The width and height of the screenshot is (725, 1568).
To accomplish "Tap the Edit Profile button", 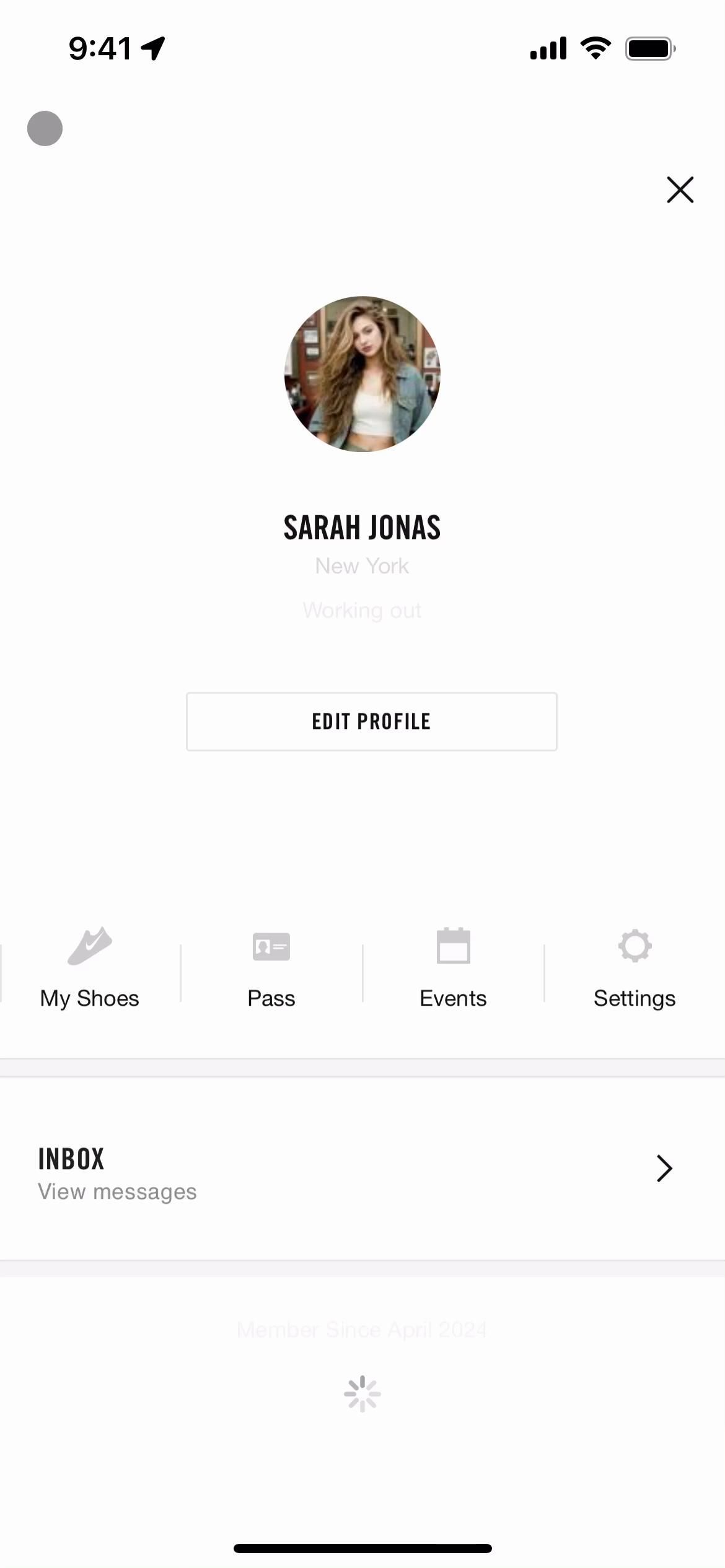I will tap(371, 721).
